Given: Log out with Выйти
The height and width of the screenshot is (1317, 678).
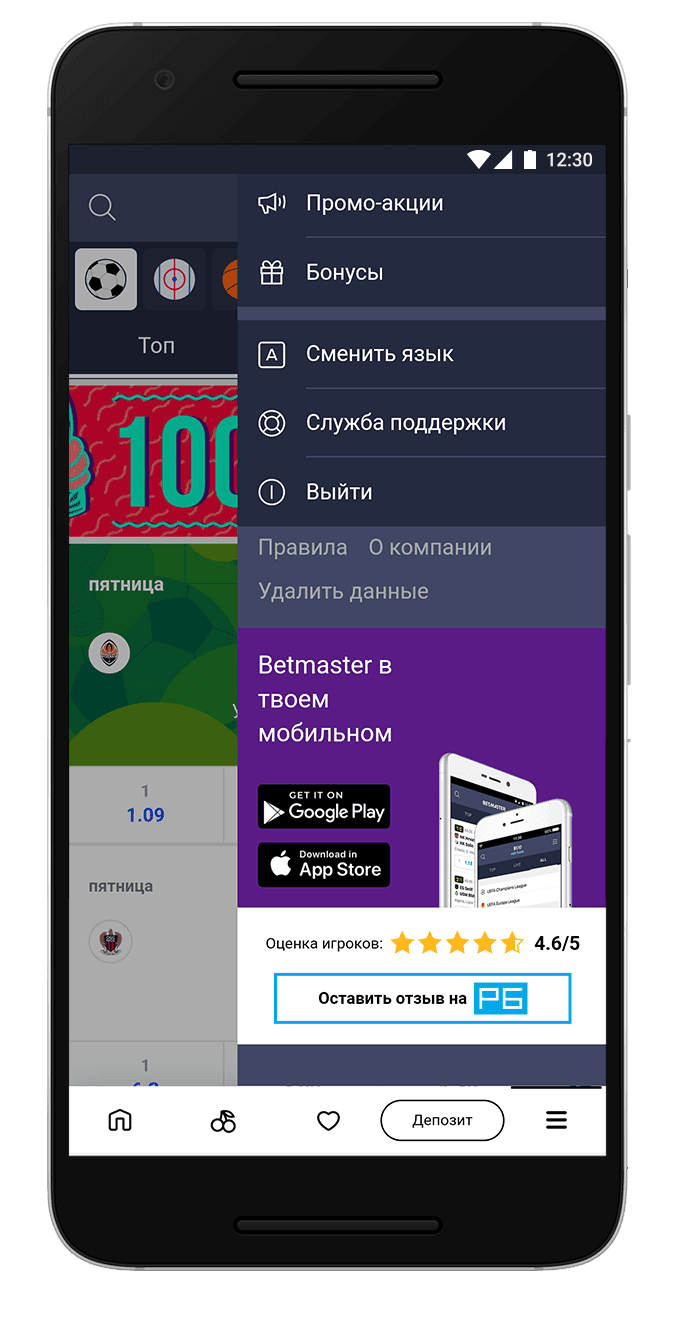Looking at the screenshot, I should [339, 492].
